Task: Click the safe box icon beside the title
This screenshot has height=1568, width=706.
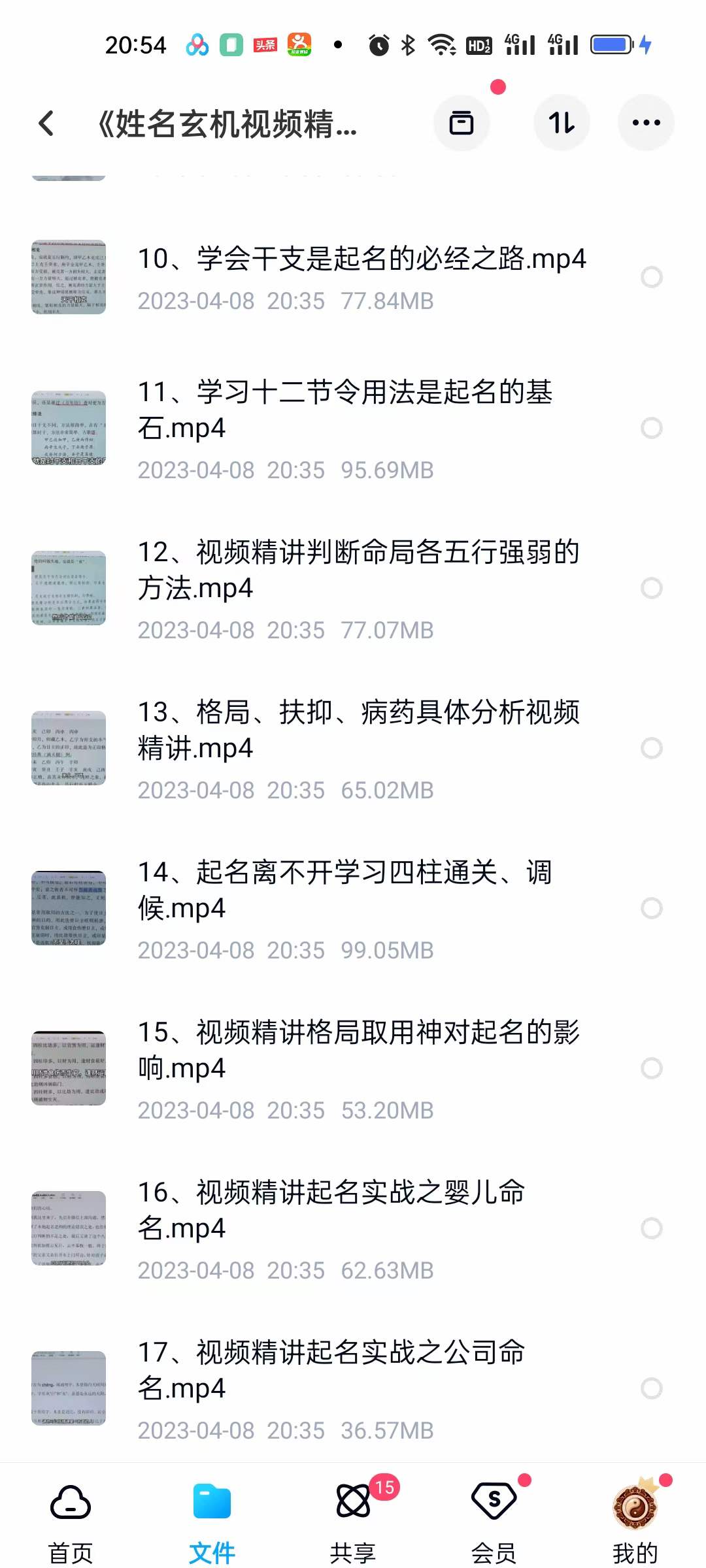Action: point(462,122)
